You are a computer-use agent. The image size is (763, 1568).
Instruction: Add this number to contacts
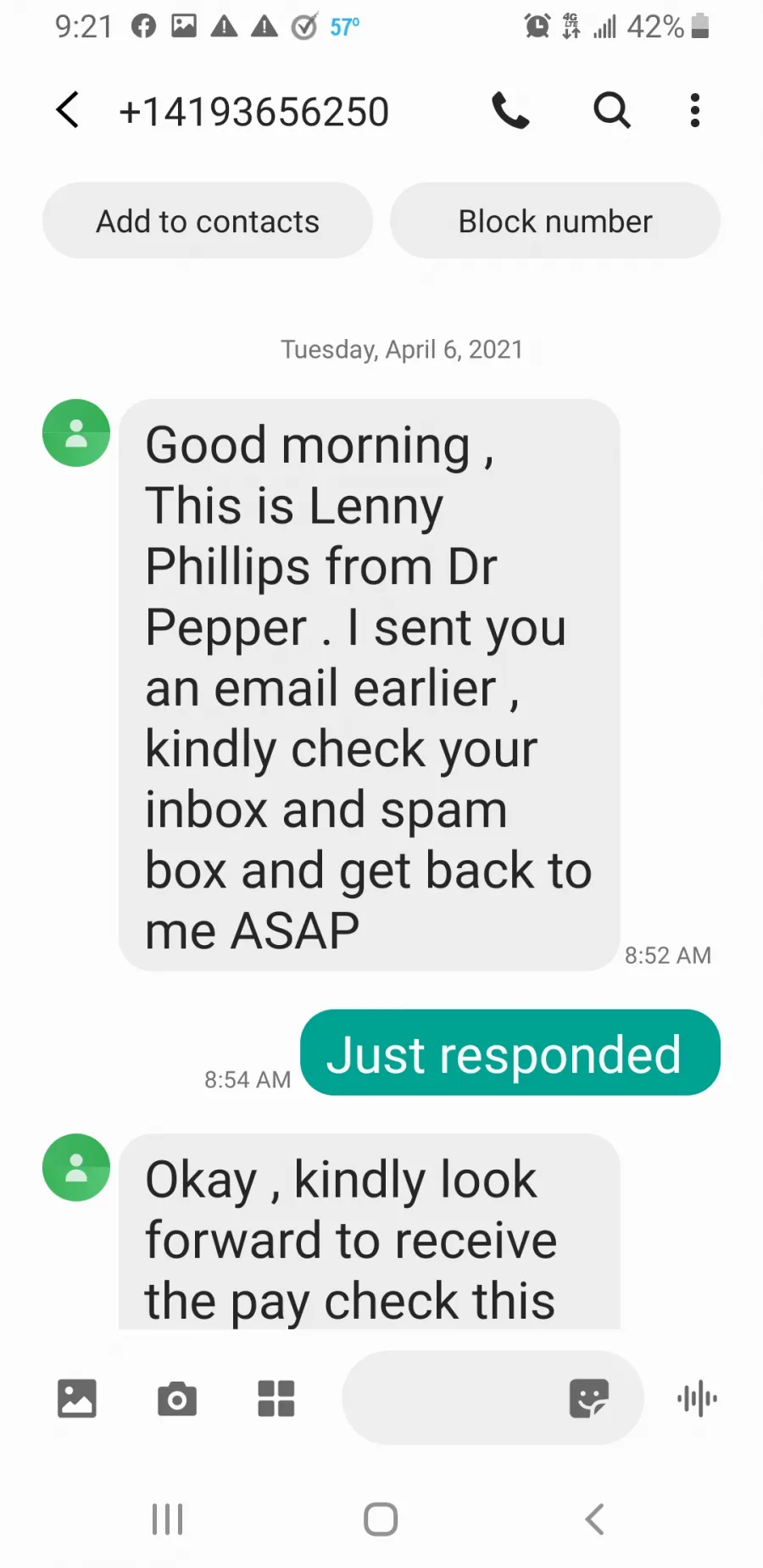(208, 221)
